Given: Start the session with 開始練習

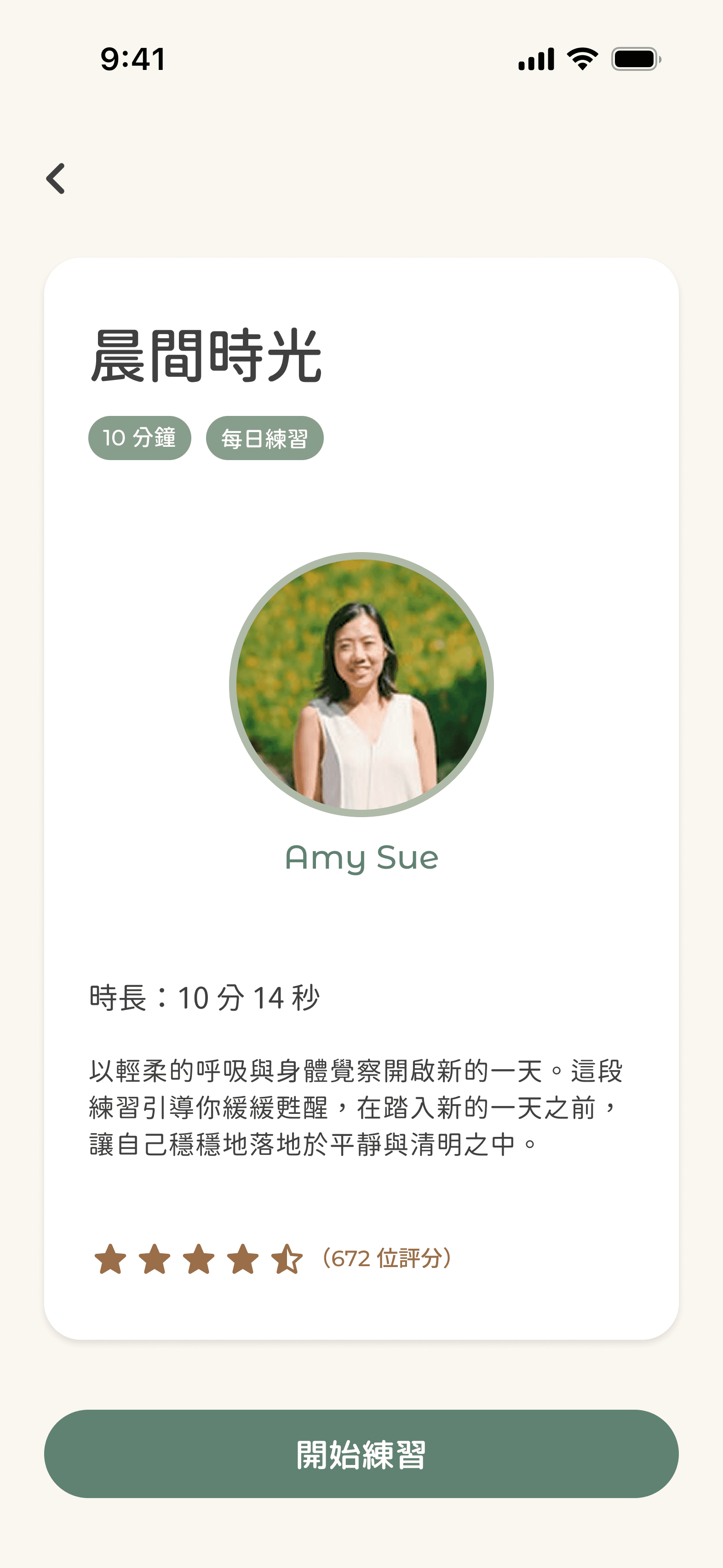Looking at the screenshot, I should click(361, 1453).
